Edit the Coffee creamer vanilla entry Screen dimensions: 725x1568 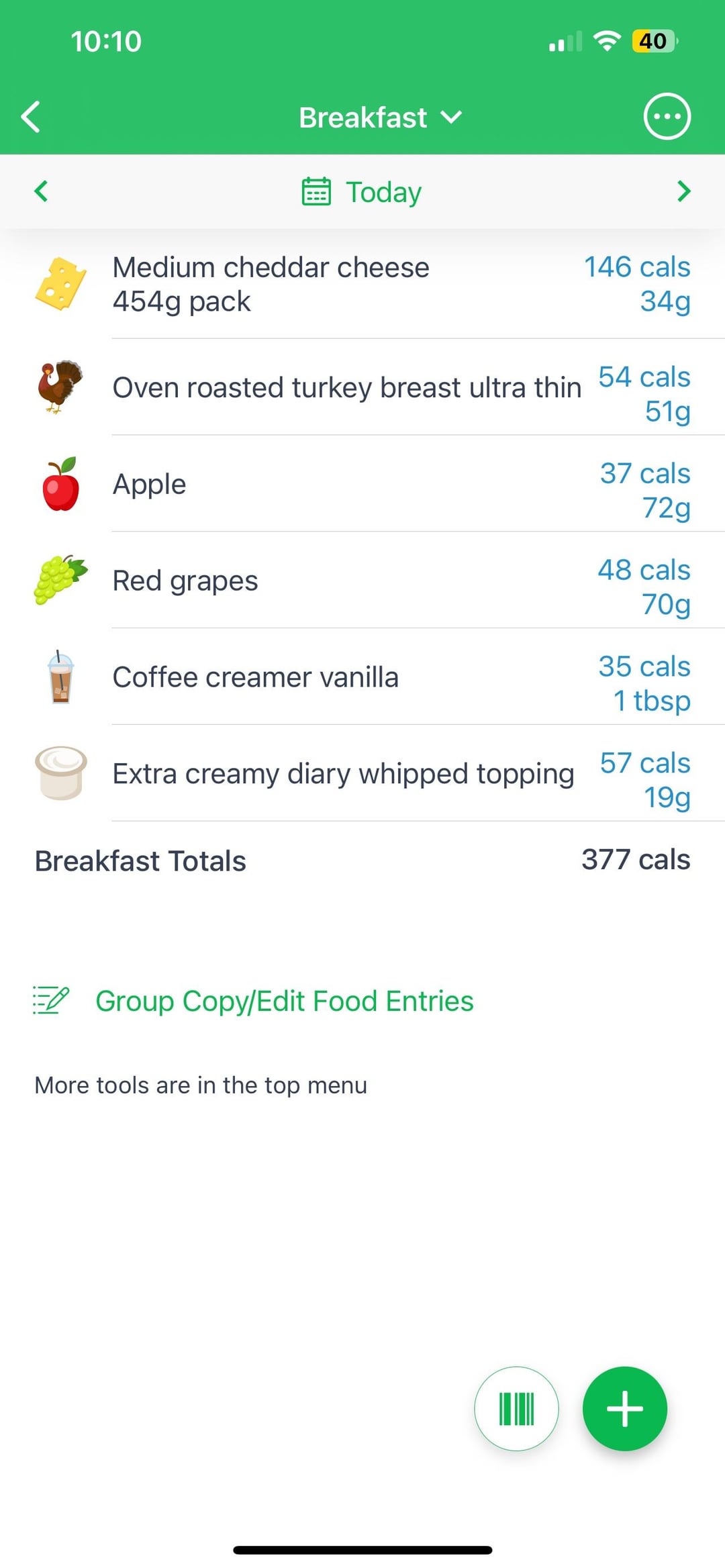click(x=362, y=677)
